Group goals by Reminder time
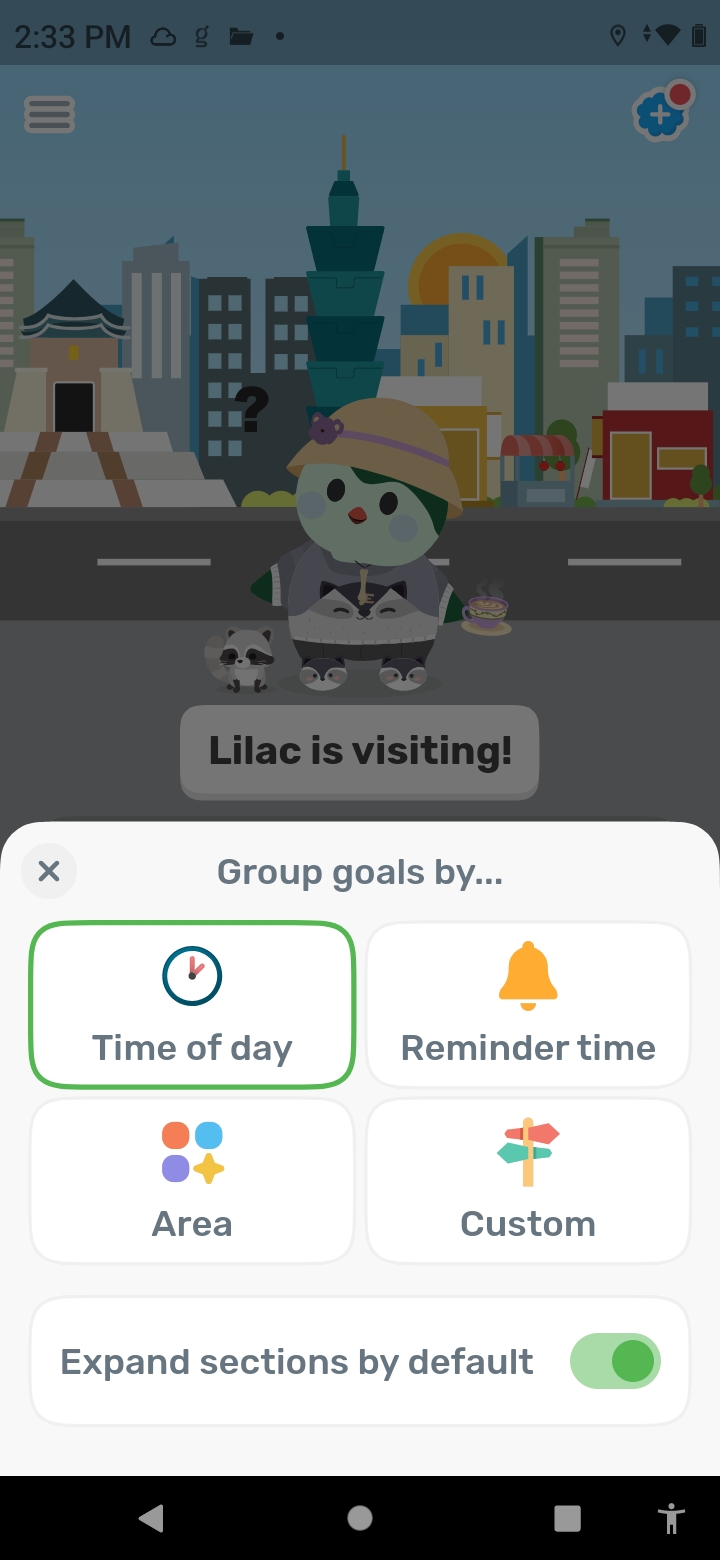Viewport: 720px width, 1560px height. pos(528,1004)
